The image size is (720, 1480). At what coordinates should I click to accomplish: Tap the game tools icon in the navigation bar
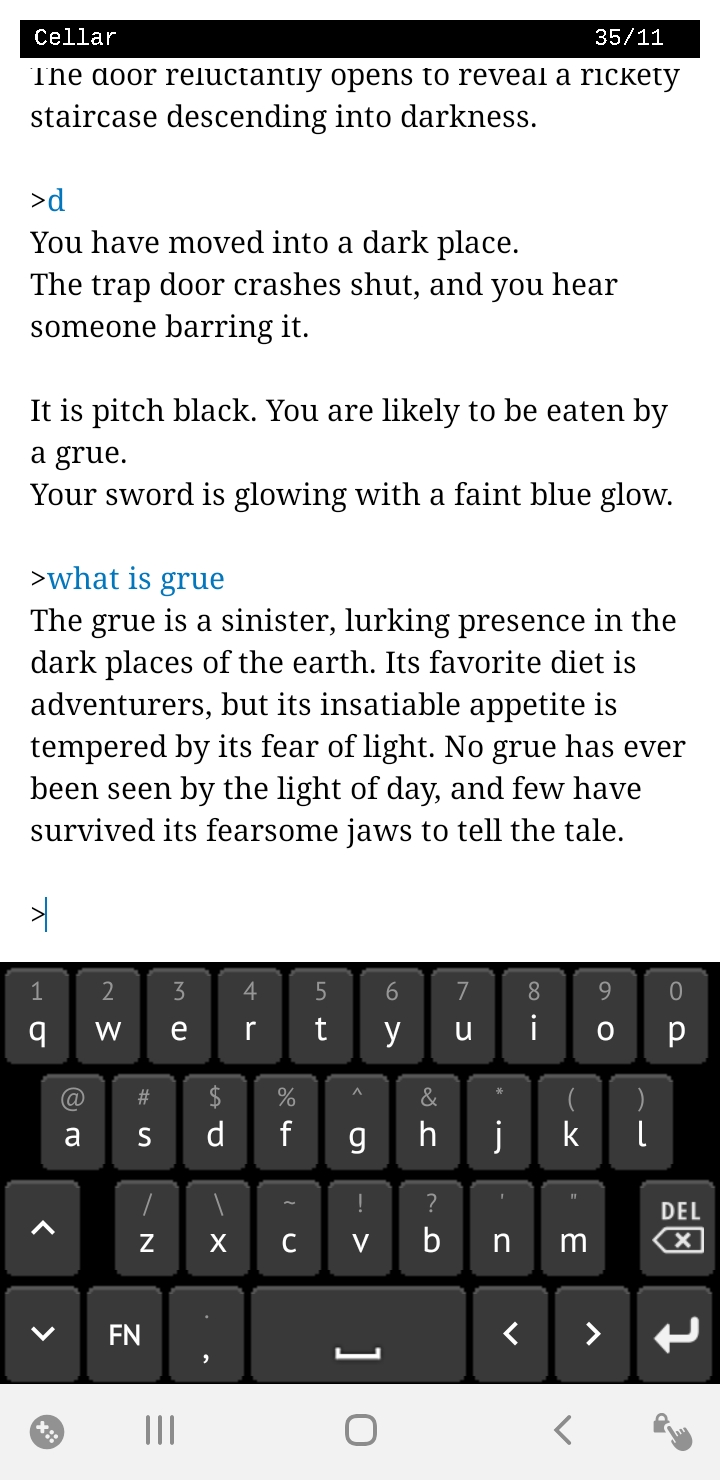point(46,1432)
